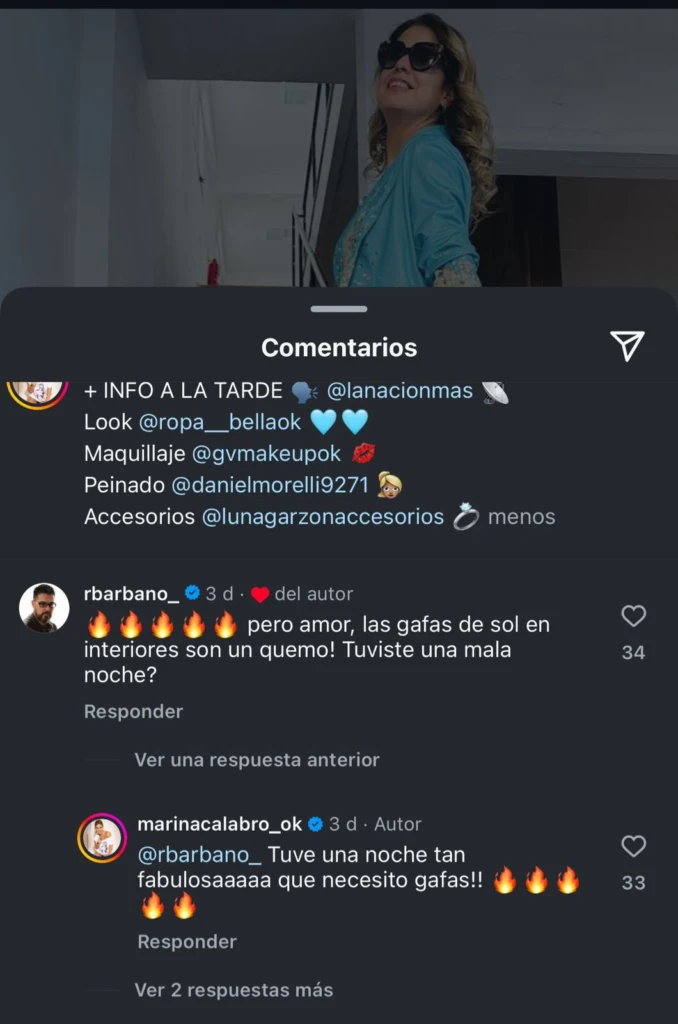The width and height of the screenshot is (678, 1024).
Task: Open @danielmorelli9271 mention
Action: [x=270, y=486]
